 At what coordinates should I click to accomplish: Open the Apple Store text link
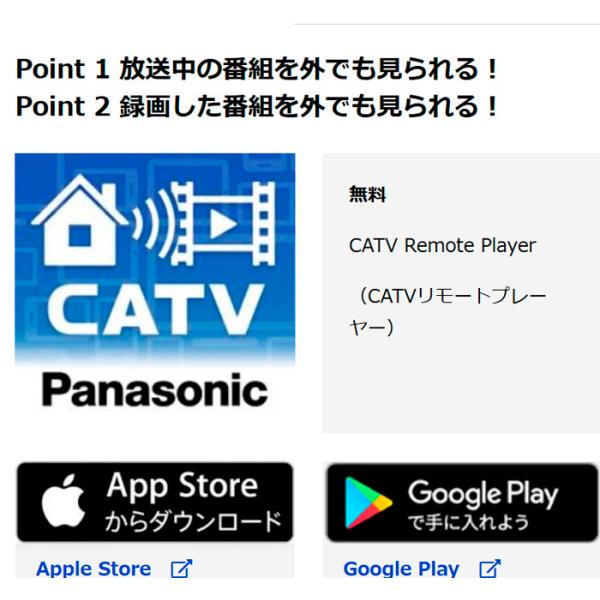(94, 569)
